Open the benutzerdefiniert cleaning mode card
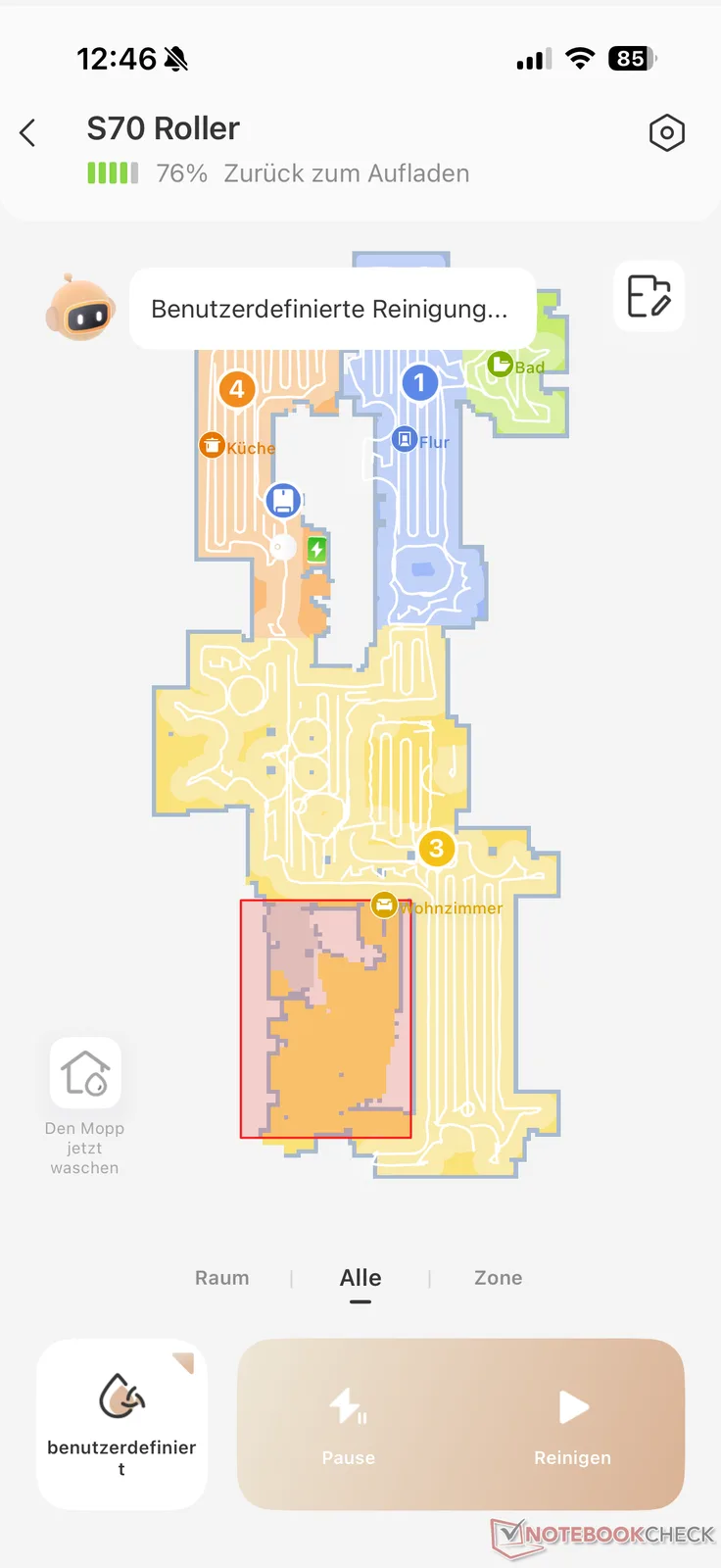The height and width of the screenshot is (1568, 721). [x=121, y=1423]
